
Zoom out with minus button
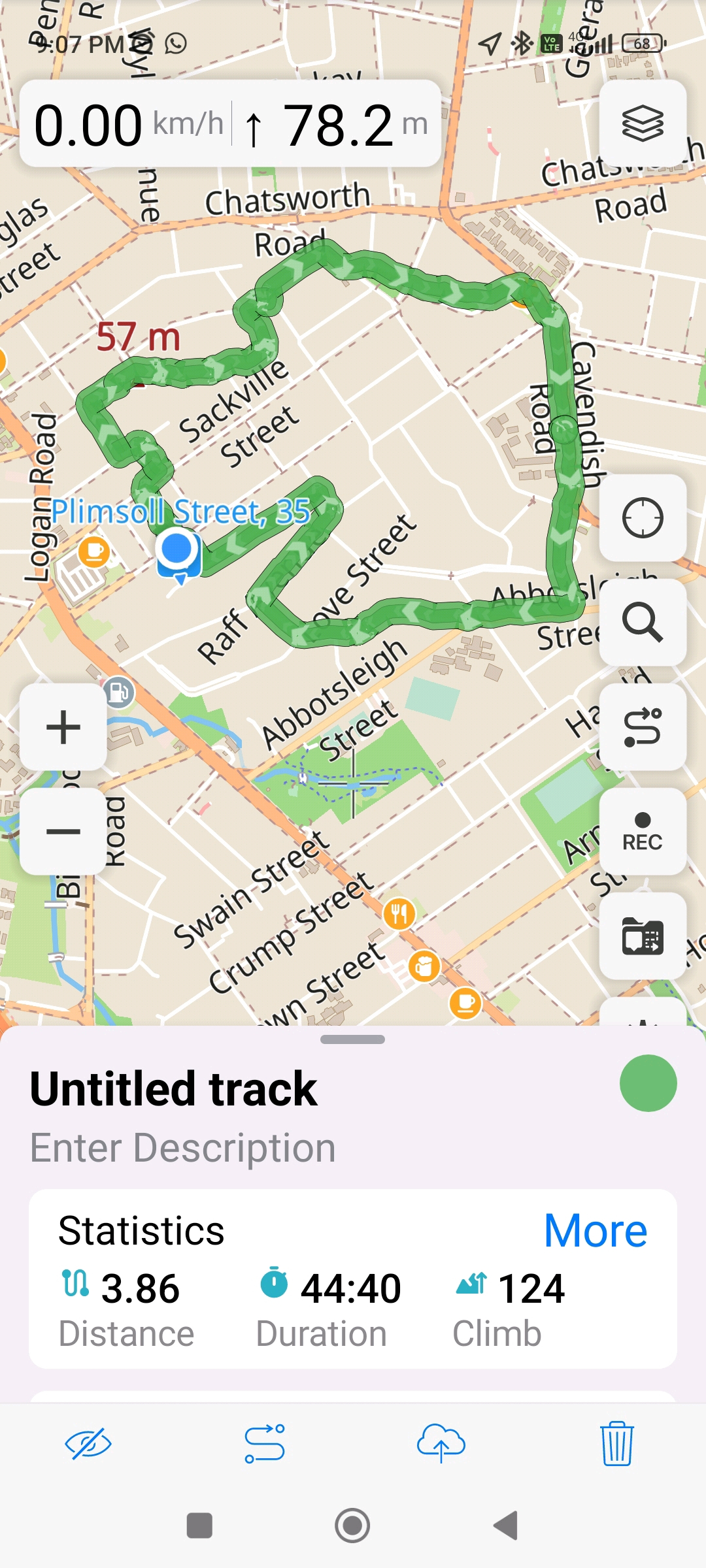63,831
